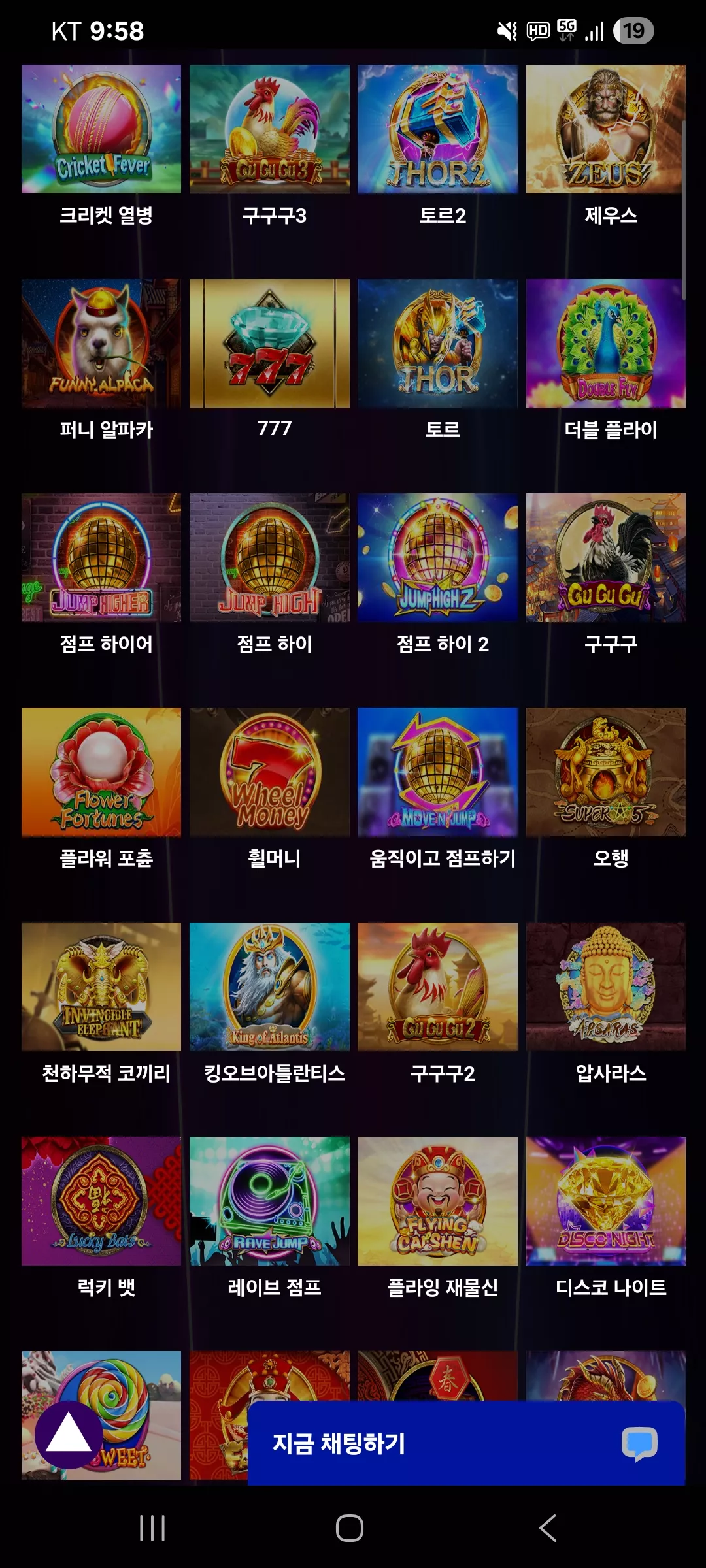706x1568 pixels.
Task: Start a chat with 지금 채팅하기
Action: [467, 1443]
